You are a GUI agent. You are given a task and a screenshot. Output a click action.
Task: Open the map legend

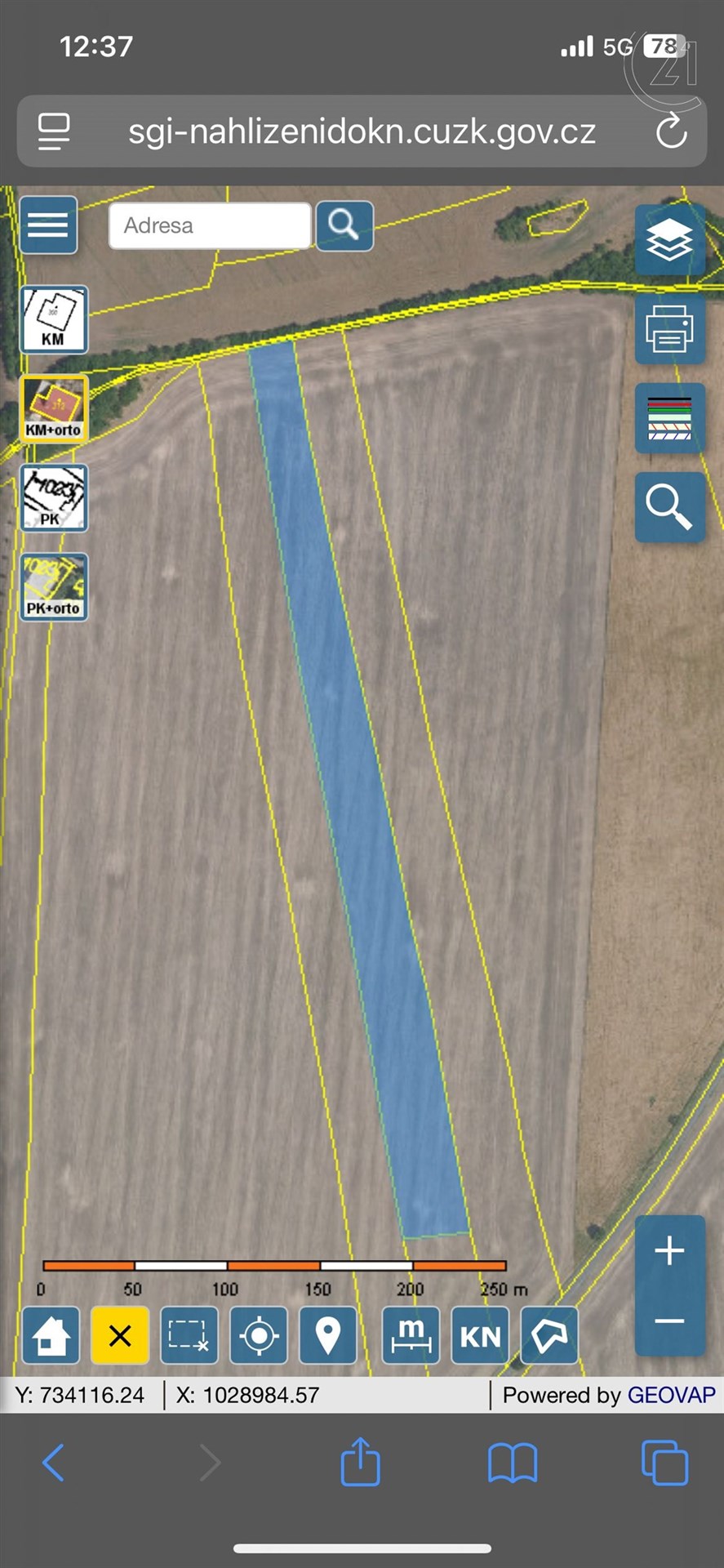pos(669,418)
